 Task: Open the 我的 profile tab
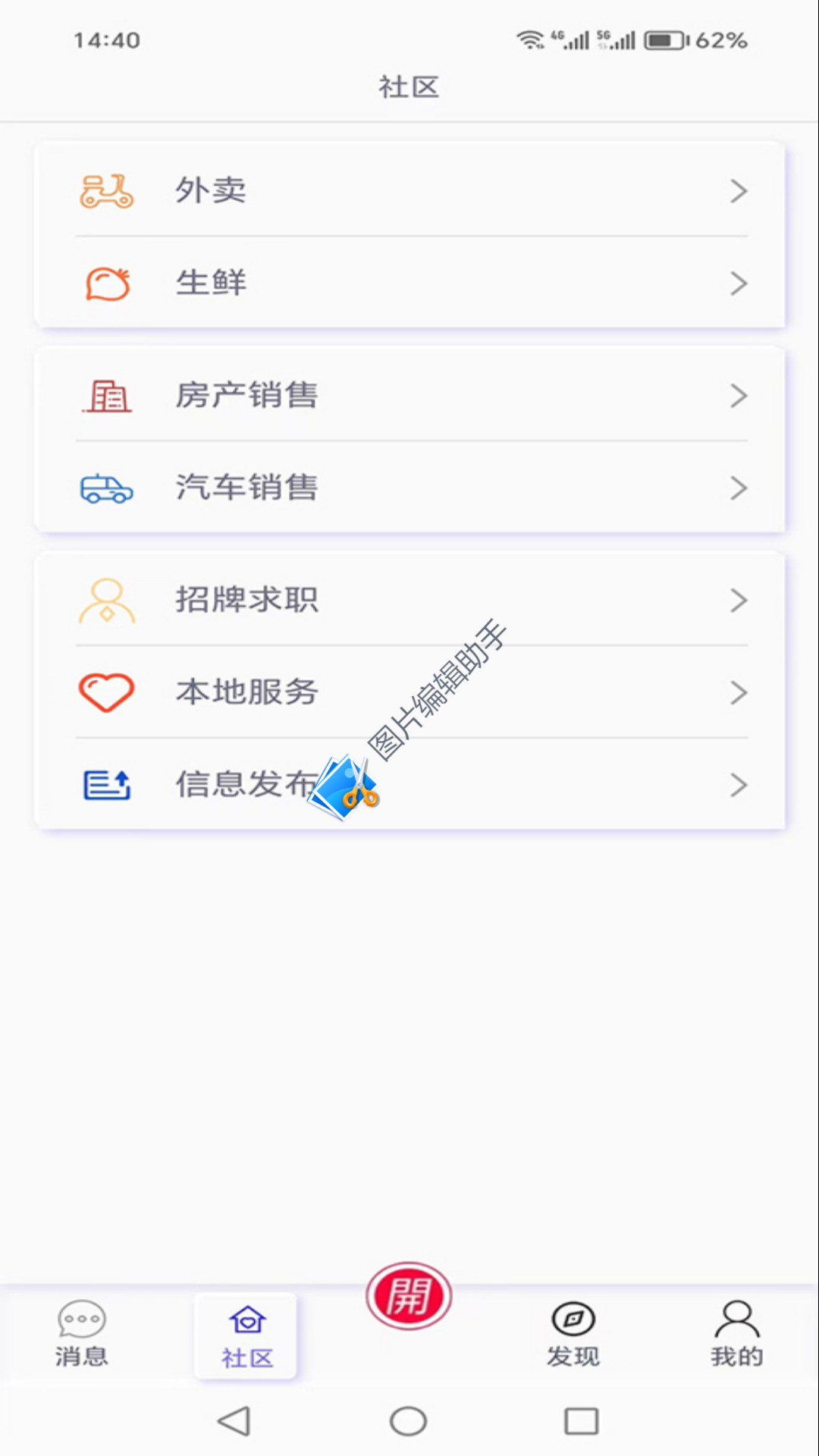click(736, 1335)
